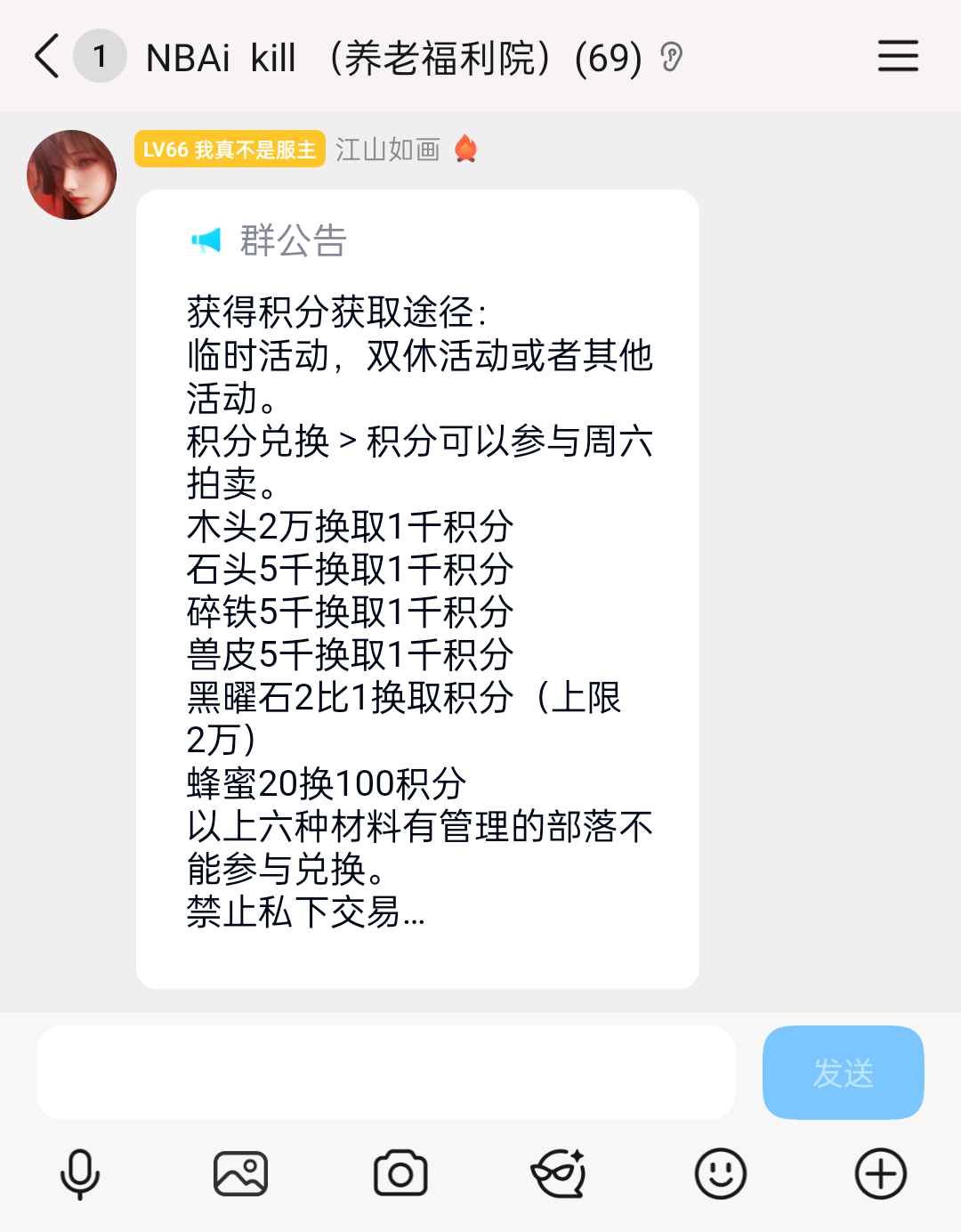The image size is (961, 1232).
Task: Open the 群公告 announcement card
Action: point(417,588)
